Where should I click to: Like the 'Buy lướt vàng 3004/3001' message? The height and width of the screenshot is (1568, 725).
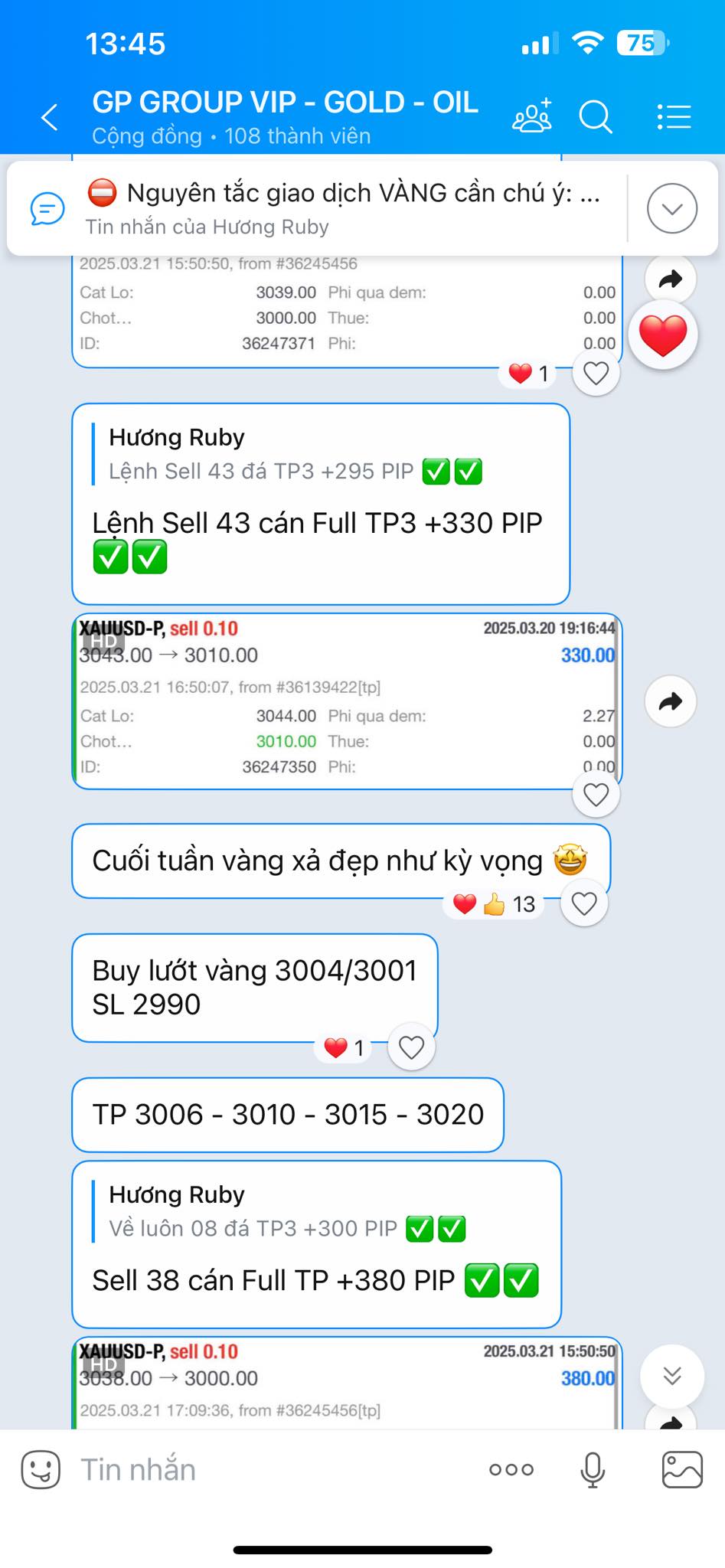pyautogui.click(x=411, y=1047)
